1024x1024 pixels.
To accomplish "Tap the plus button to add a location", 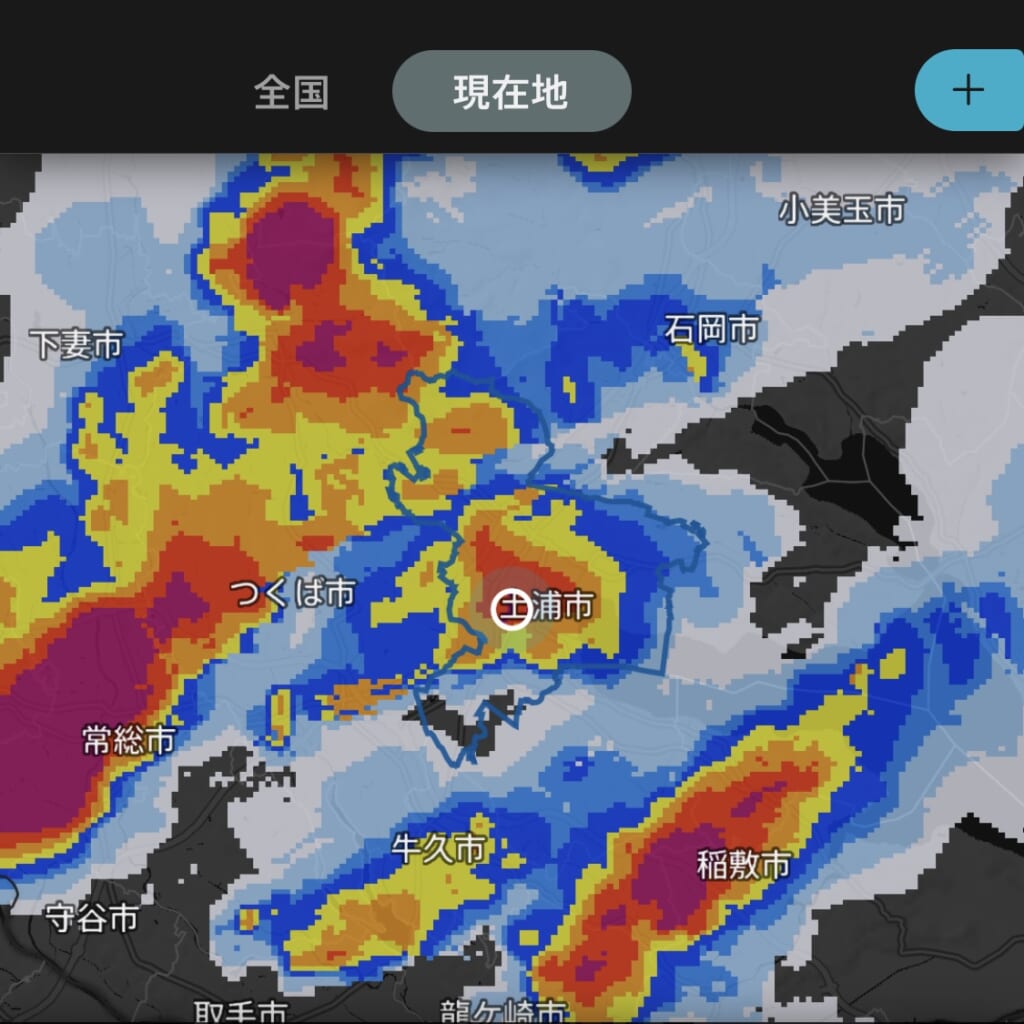I will click(967, 91).
